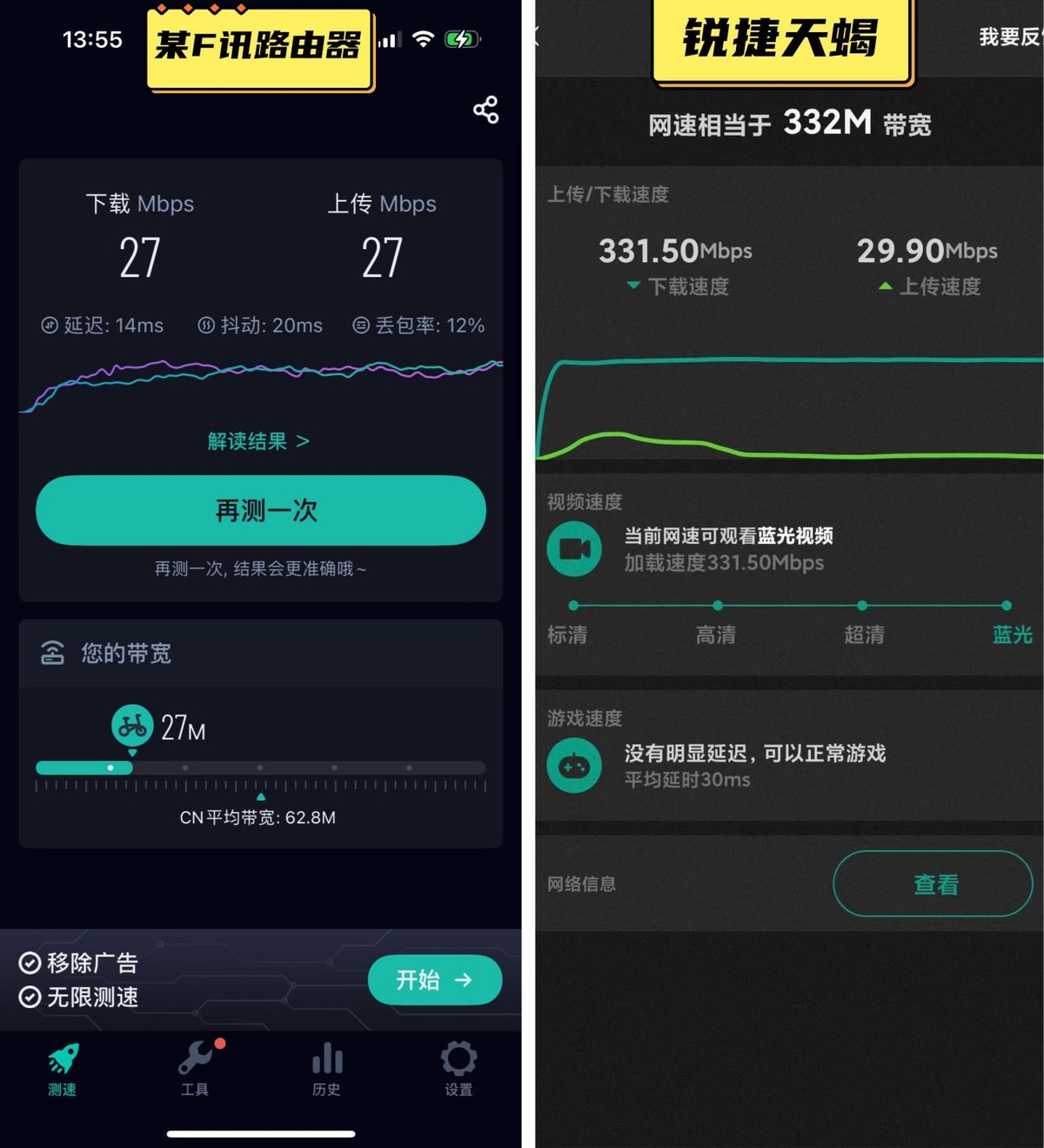
Task: Tap the game controller icon in 游戏速度
Action: 573,765
